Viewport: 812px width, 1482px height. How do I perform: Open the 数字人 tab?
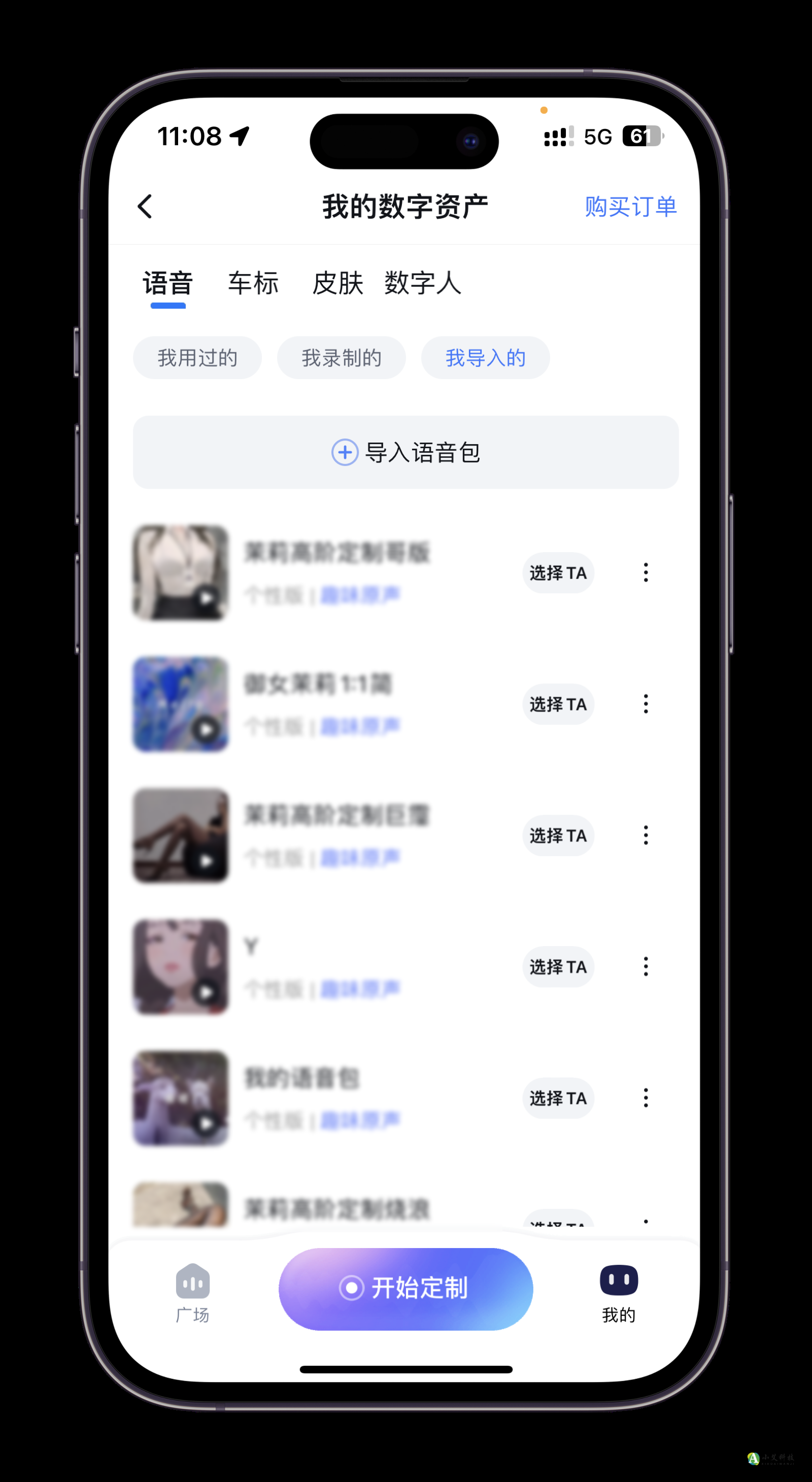(x=423, y=283)
